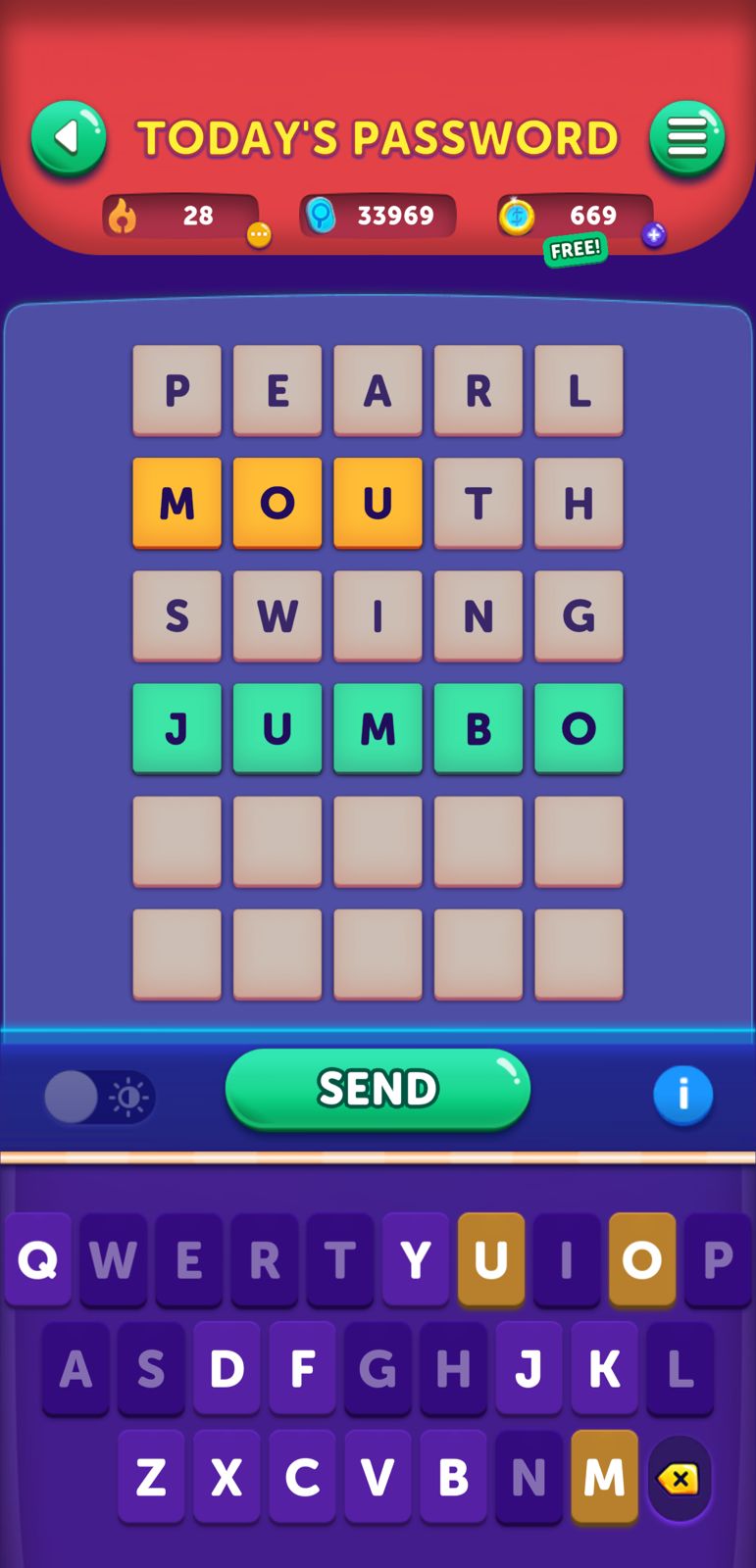Go back with the green arrow button
The width and height of the screenshot is (756, 1568).
68,138
